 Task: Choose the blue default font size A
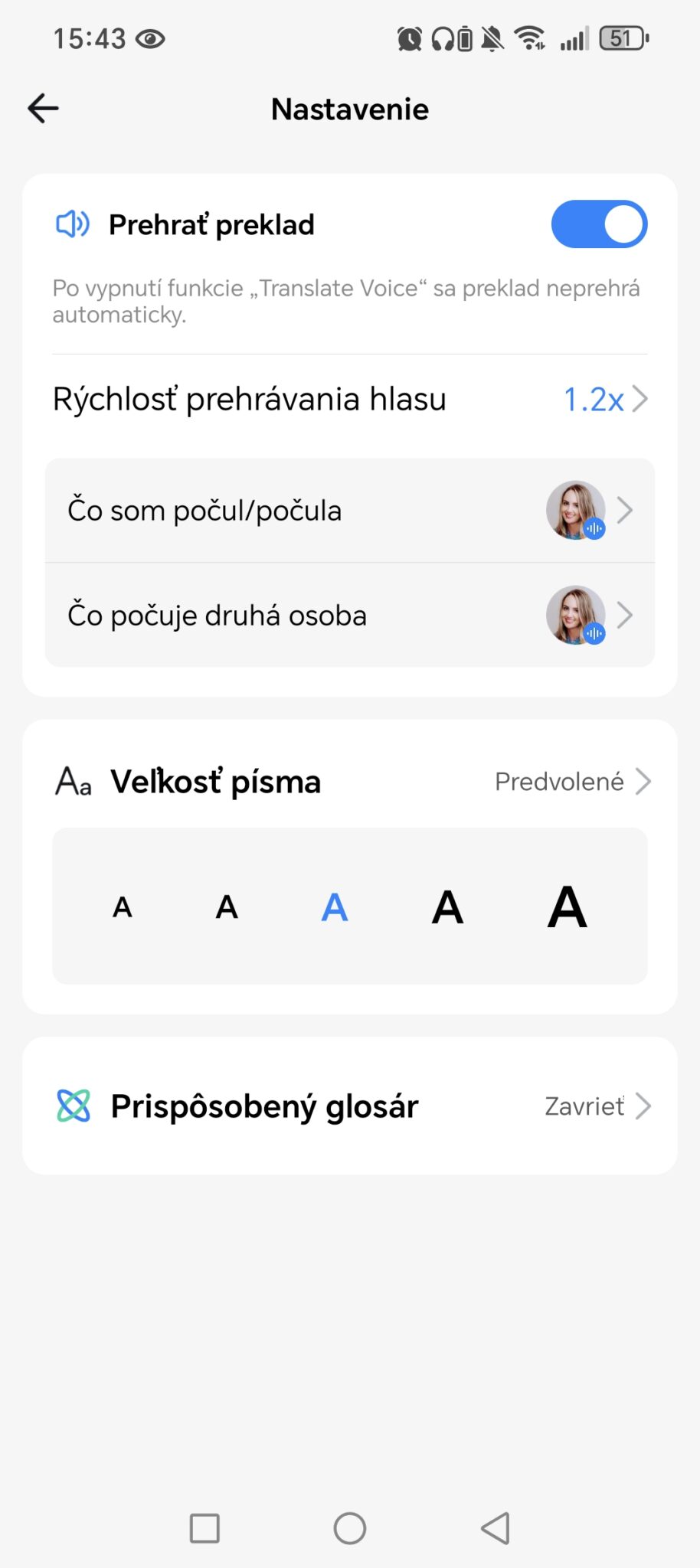click(x=335, y=907)
